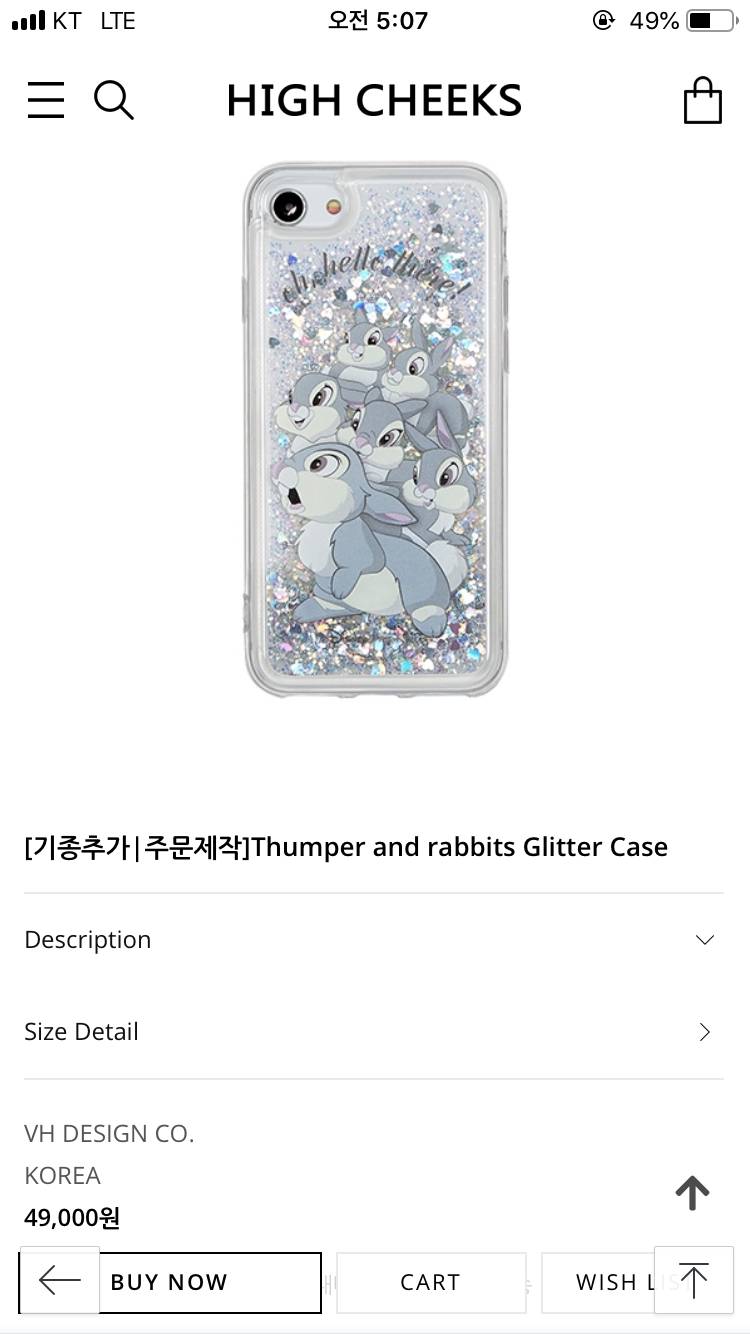Tap the boxed scroll-to-top arrow
Image resolution: width=750 pixels, height=1334 pixels.
point(693,1280)
